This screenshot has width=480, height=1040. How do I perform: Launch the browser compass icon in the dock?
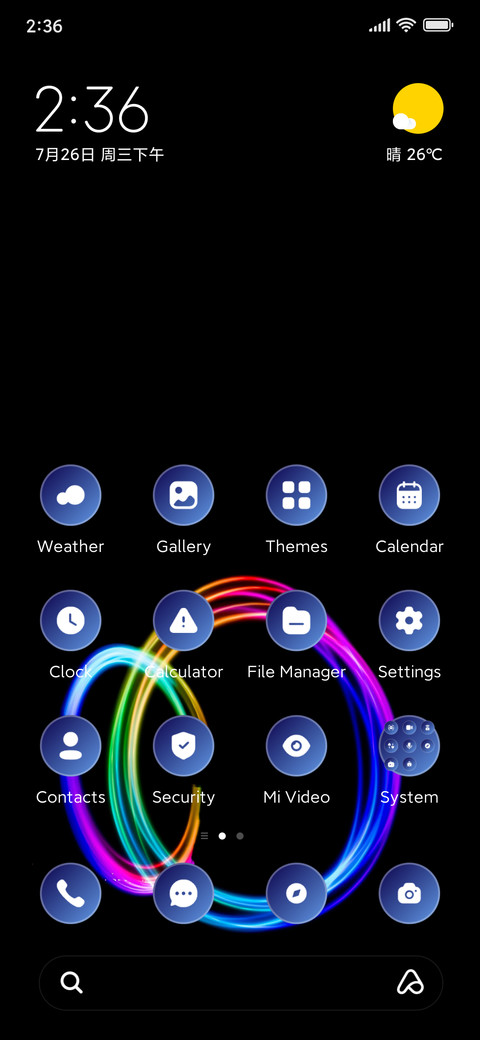point(296,893)
